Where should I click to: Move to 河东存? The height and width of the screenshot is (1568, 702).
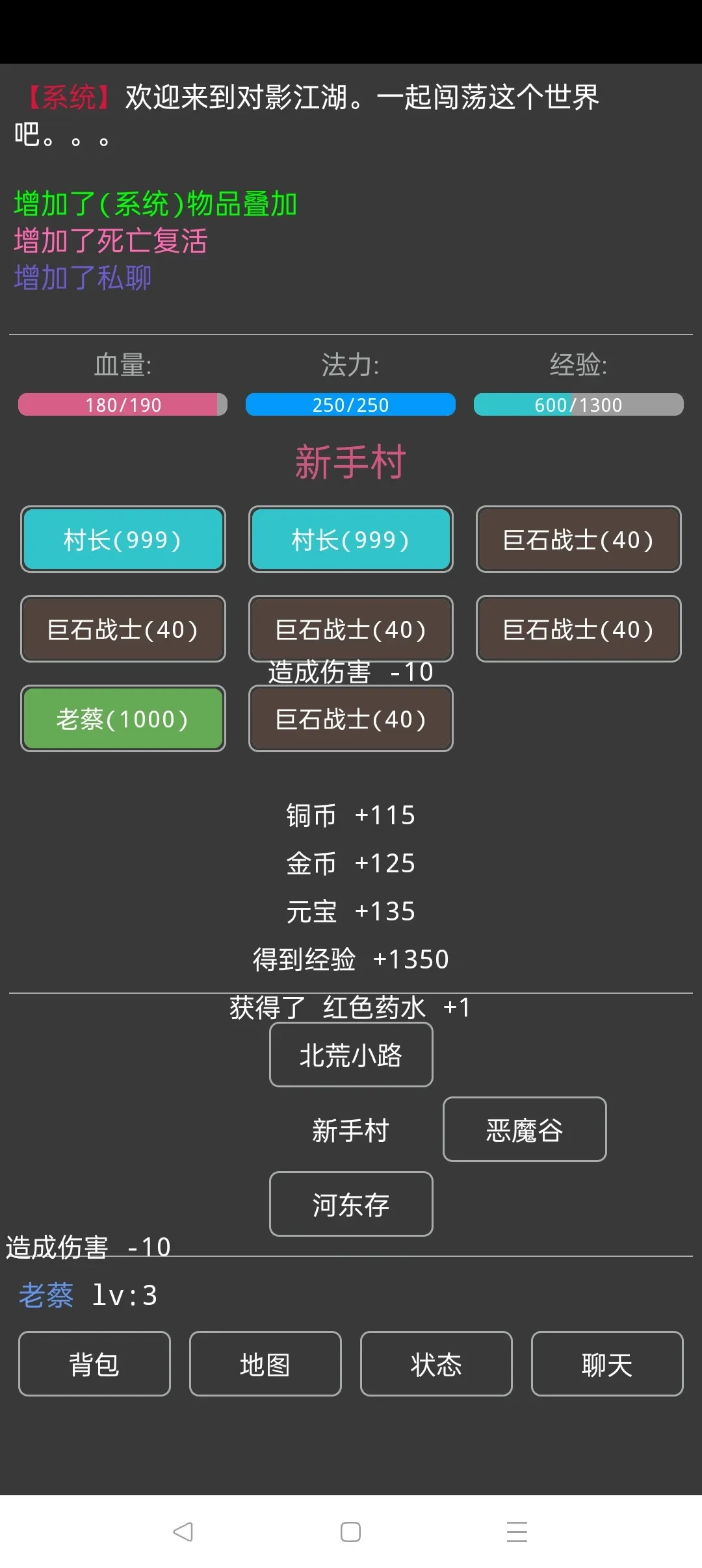click(x=351, y=1204)
